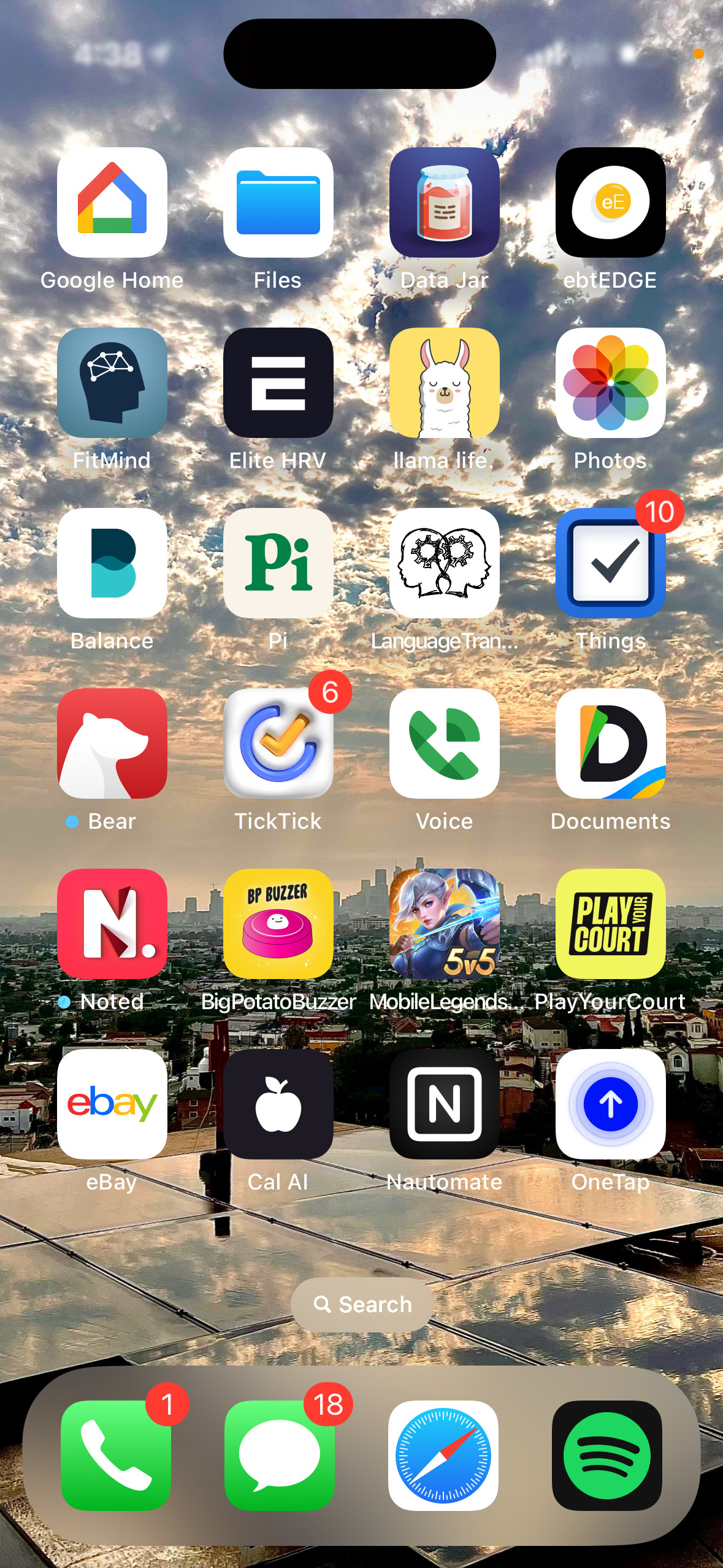
Task: Launch Elite HRV
Action: (278, 383)
